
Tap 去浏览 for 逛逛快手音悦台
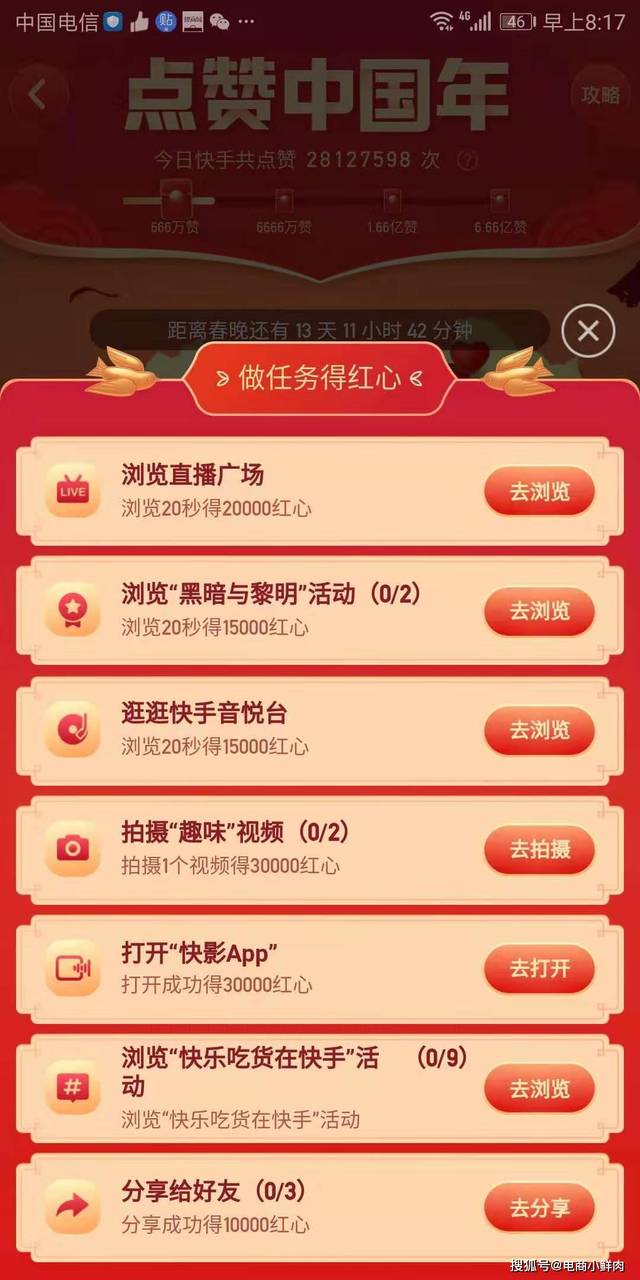pos(539,730)
